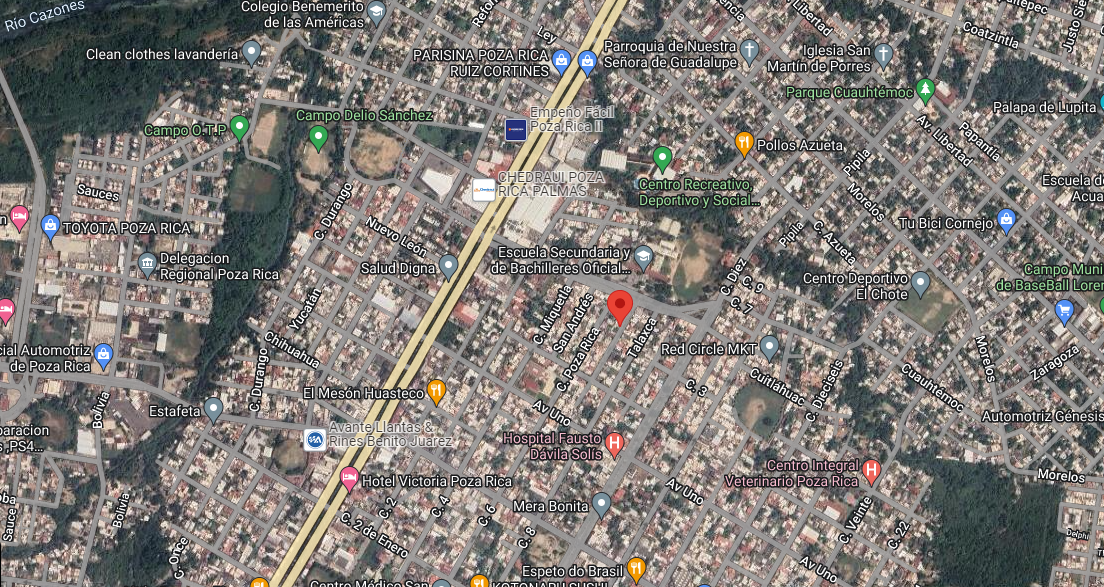The image size is (1104, 587).
Task: Open the Red Circle MKT marker
Action: (769, 347)
